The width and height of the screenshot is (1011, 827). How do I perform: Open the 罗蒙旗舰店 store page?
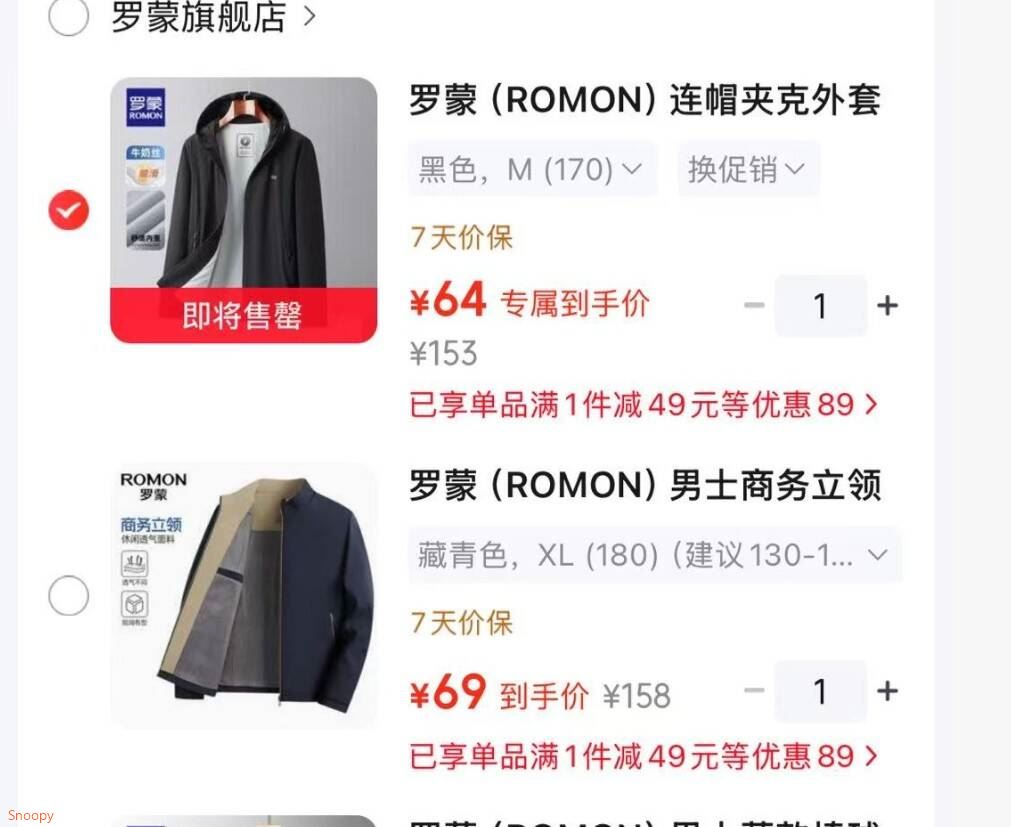[x=213, y=16]
